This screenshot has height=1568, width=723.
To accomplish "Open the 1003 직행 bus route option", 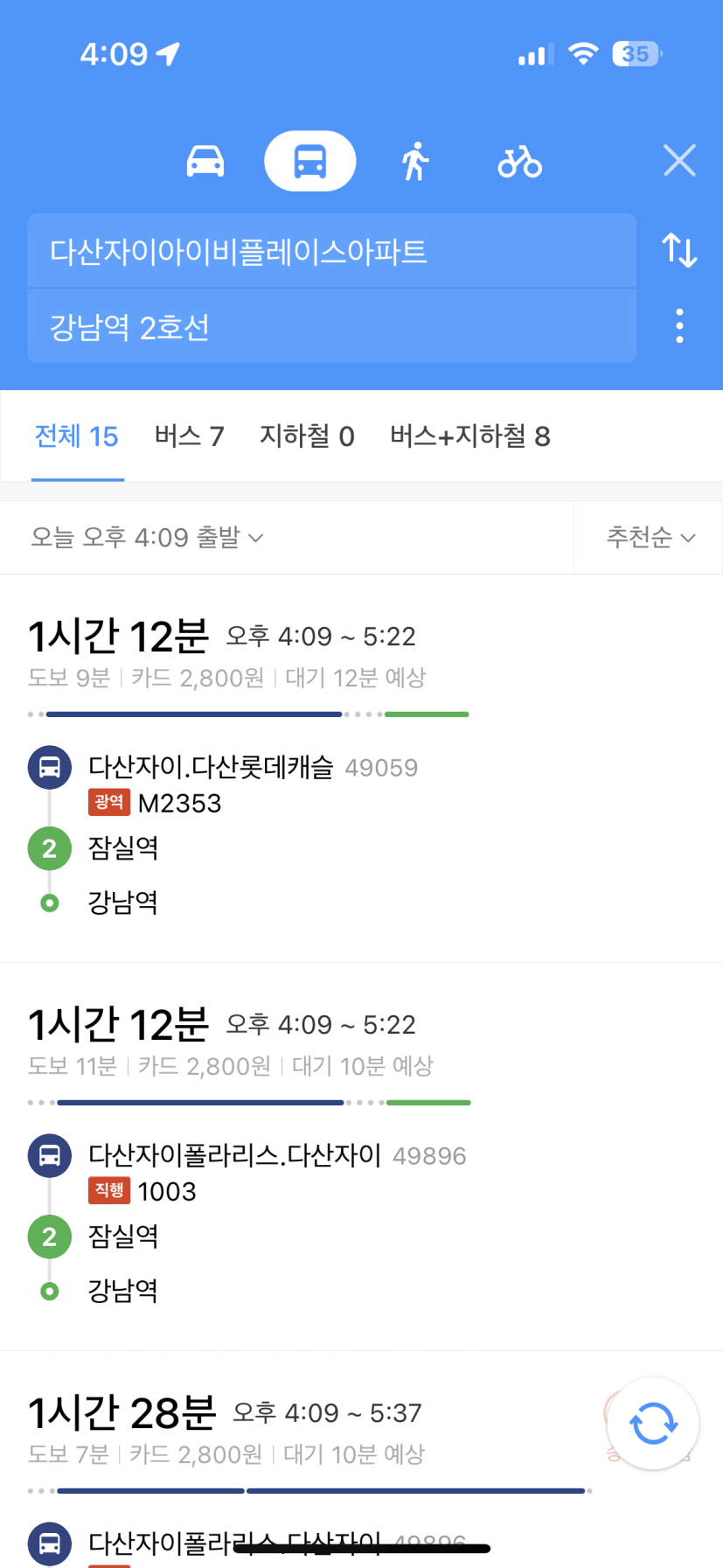I will pos(361,1156).
